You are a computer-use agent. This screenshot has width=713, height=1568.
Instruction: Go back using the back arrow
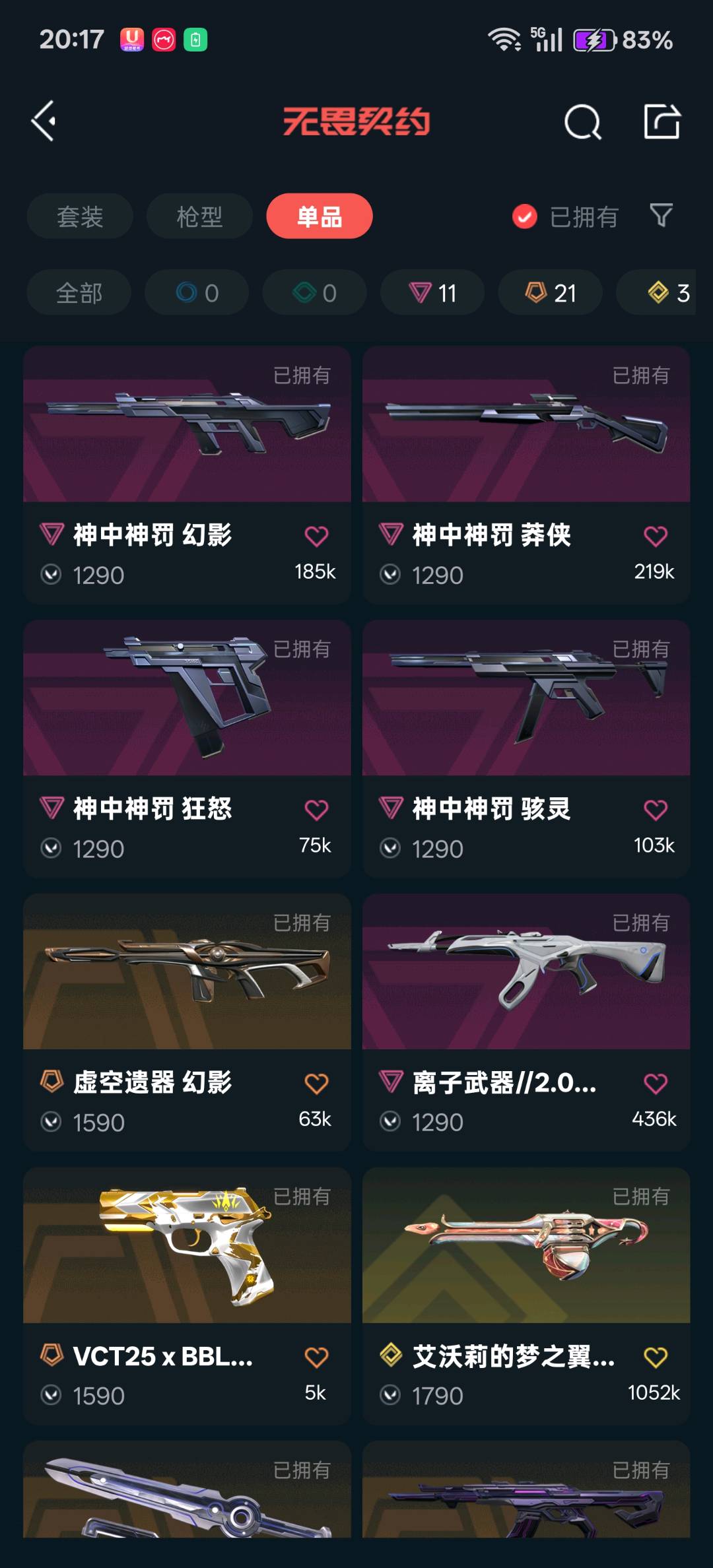44,121
